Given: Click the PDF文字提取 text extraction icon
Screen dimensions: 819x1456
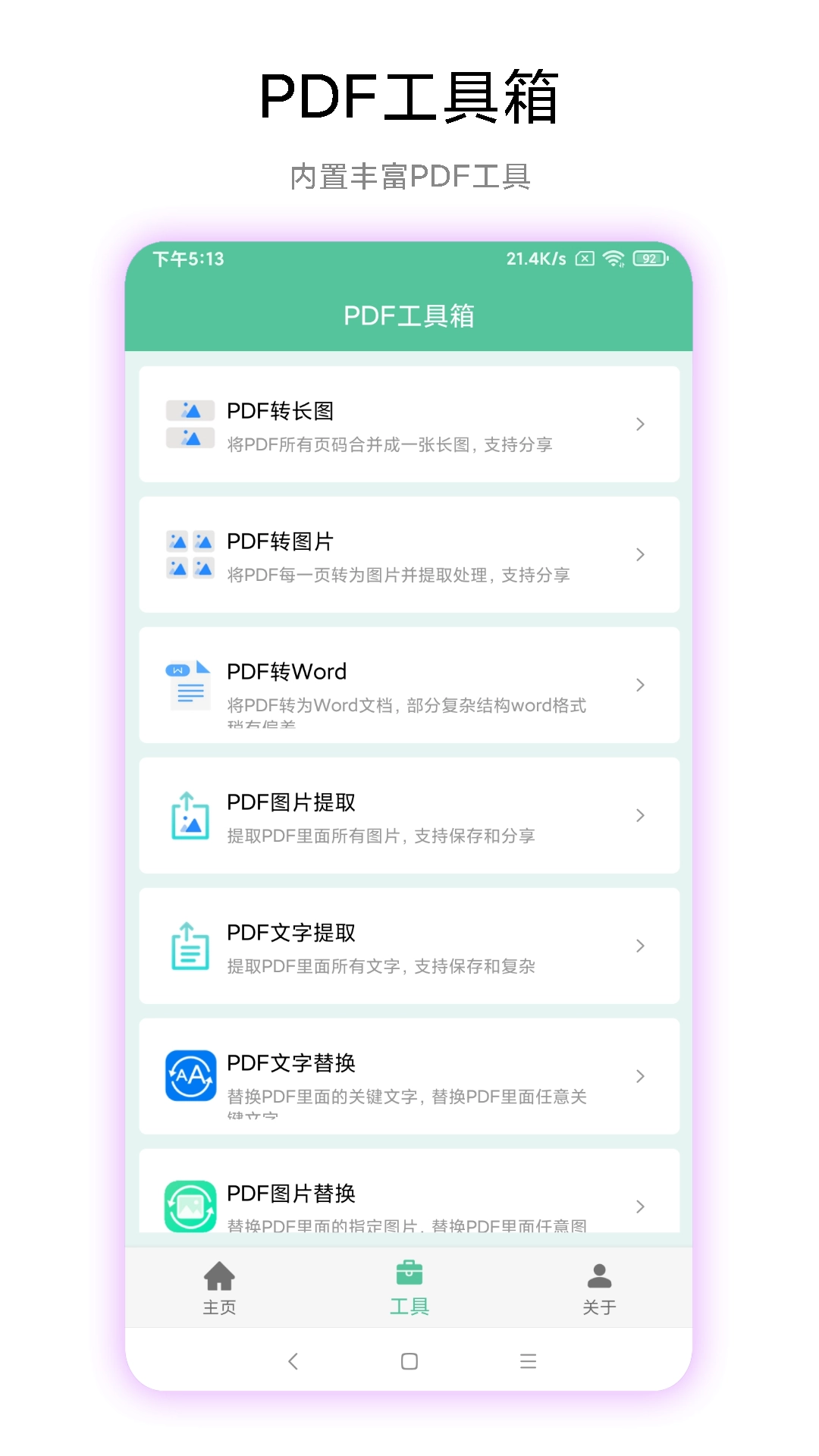Looking at the screenshot, I should click(x=190, y=946).
